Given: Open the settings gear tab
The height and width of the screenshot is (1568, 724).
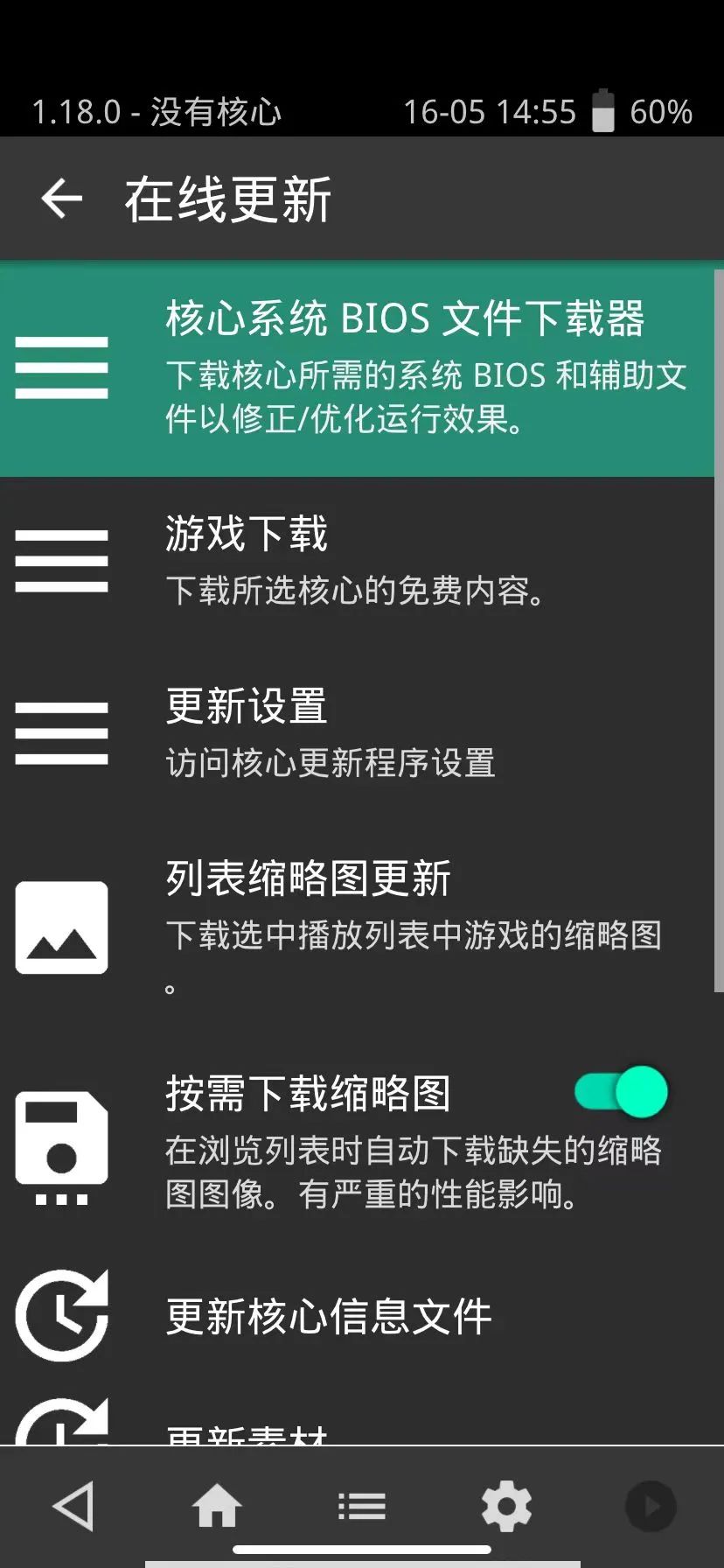Looking at the screenshot, I should pyautogui.click(x=506, y=1507).
